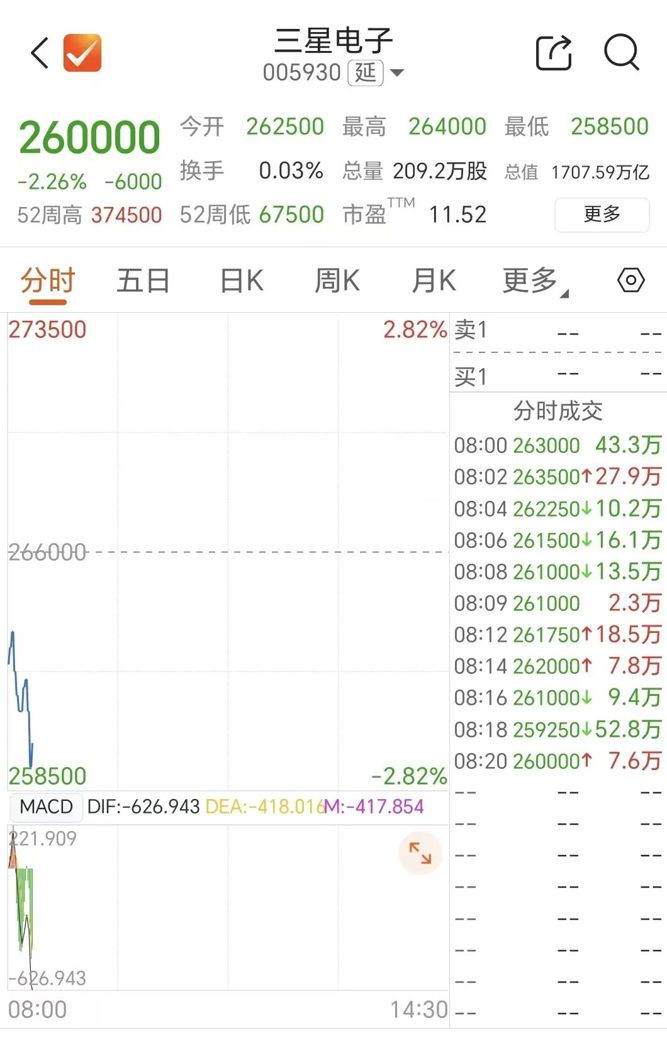Viewport: 667px width, 1040px height.
Task: Switch to the 五日 chart tab
Action: (x=143, y=281)
